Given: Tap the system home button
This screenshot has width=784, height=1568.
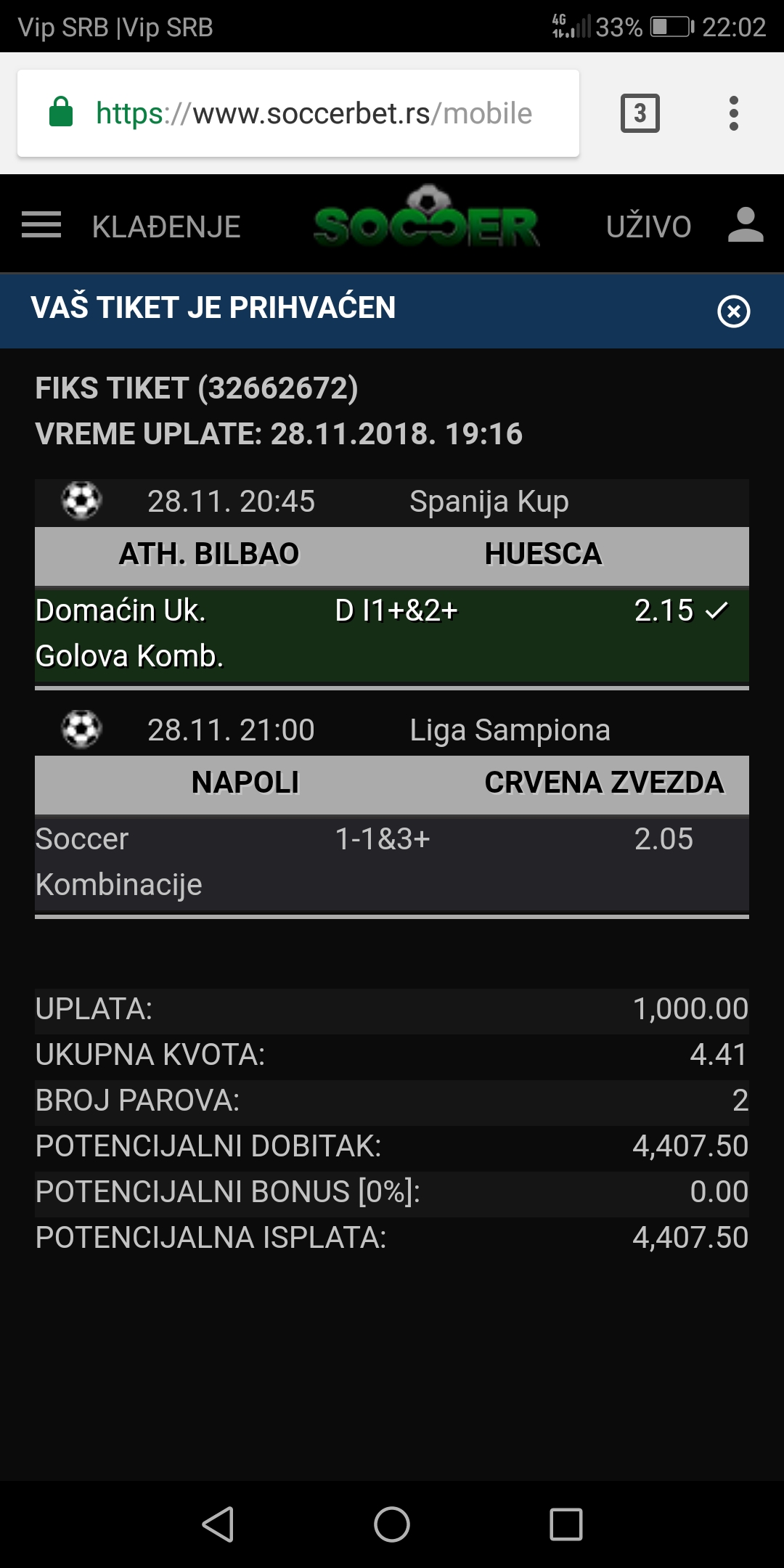Looking at the screenshot, I should [x=392, y=1524].
